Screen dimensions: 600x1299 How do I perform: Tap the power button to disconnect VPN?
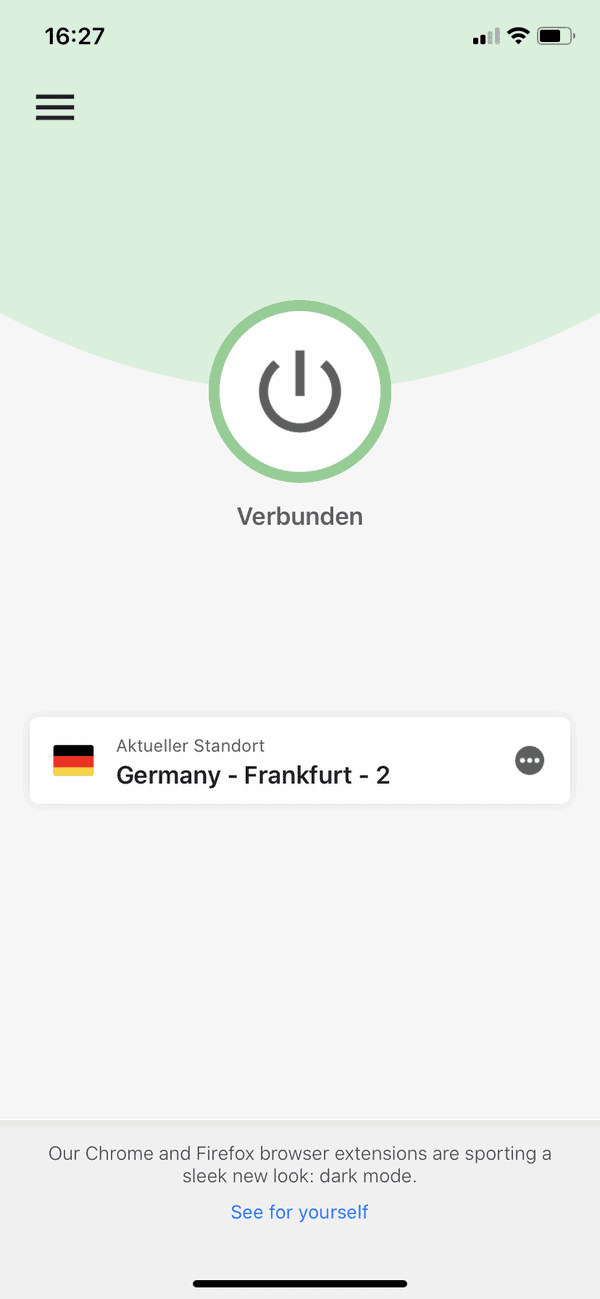300,392
